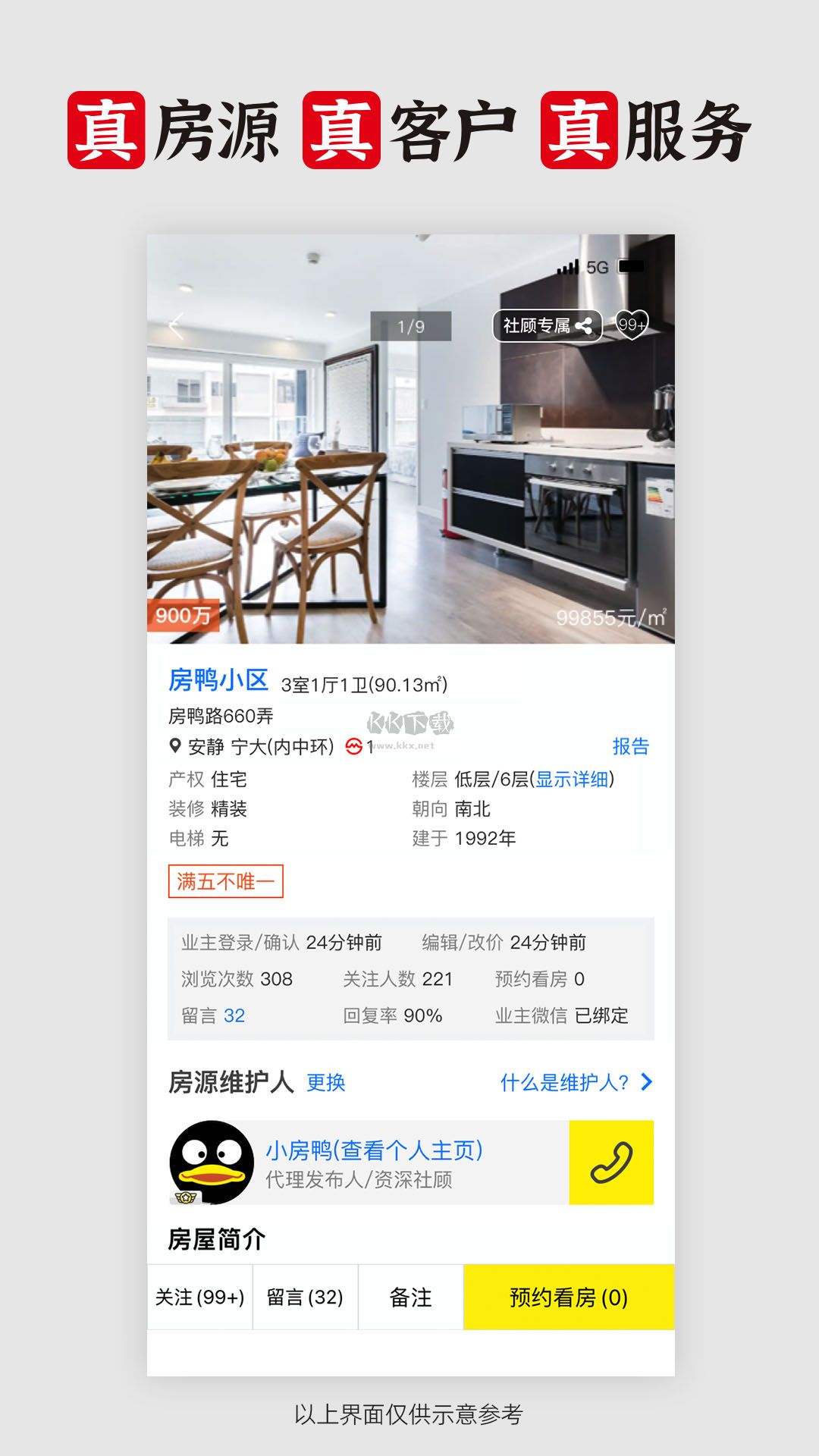
Task: Tap the yellow phone icon to call 小房鸭
Action: pyautogui.click(x=612, y=1163)
